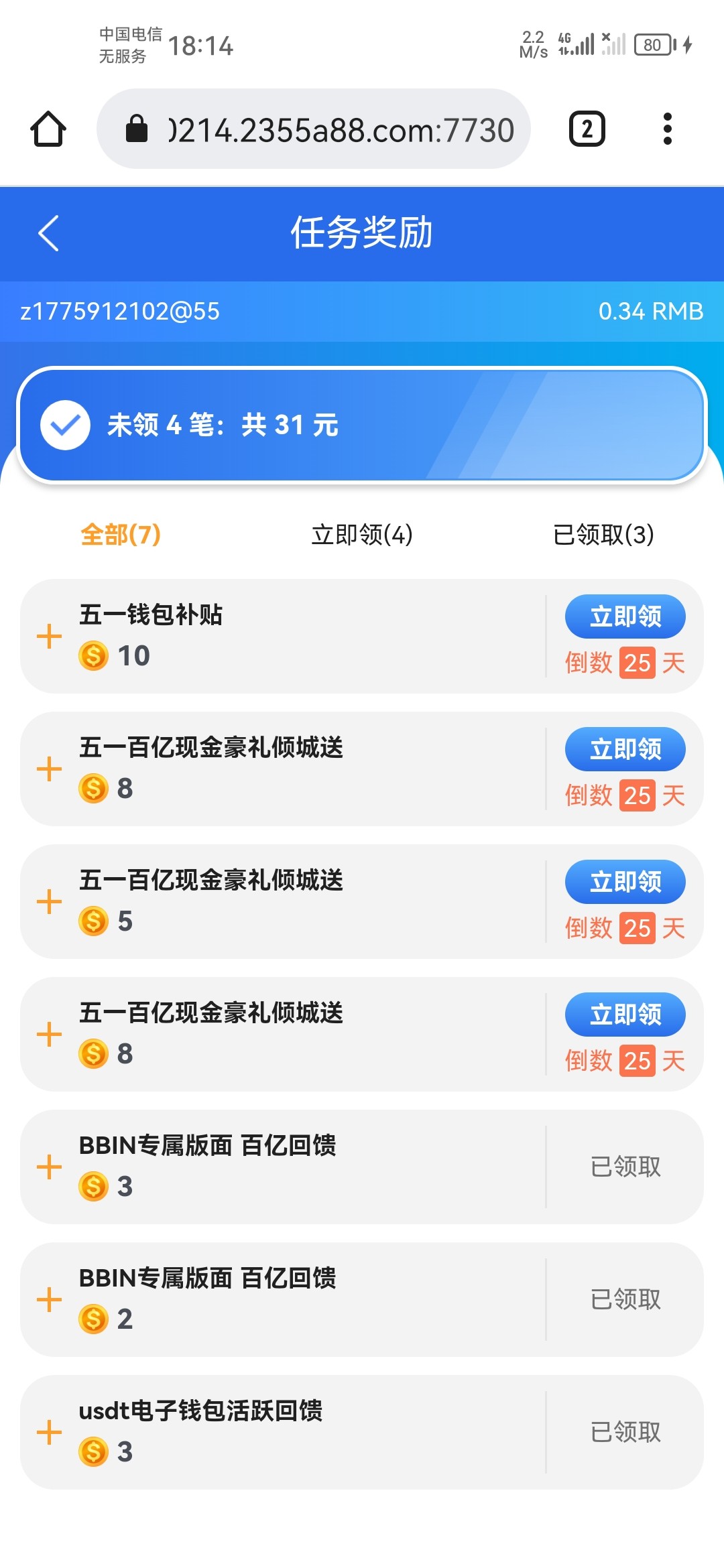The height and width of the screenshot is (1568, 724).
Task: Expand the usdt电子钱包活跃回馈 reward details
Action: 49,1433
